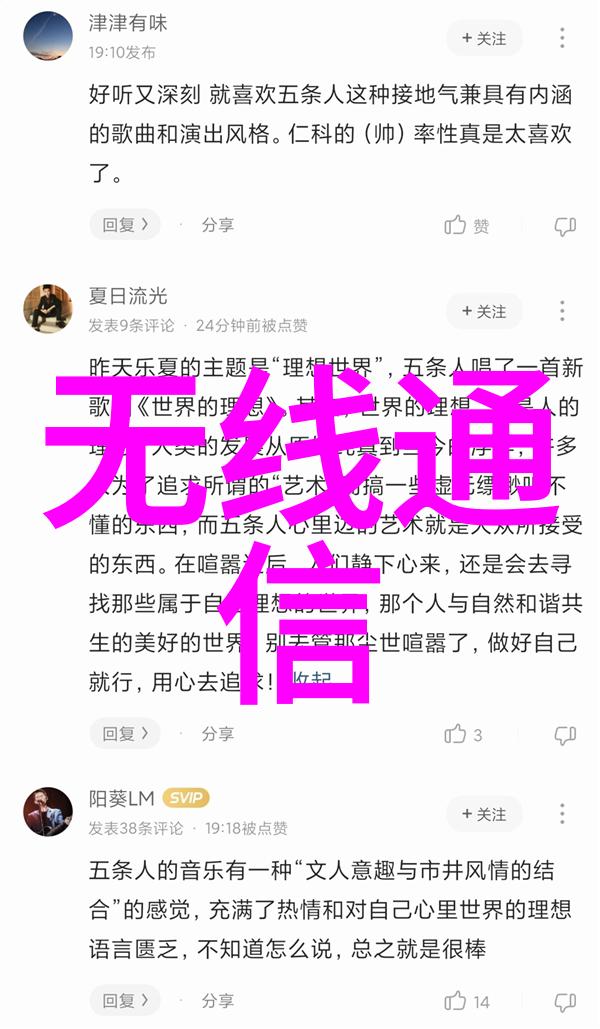Image resolution: width=600 pixels, height=1029 pixels.
Task: Dislike 阳葵LM's comment
Action: tap(565, 1000)
